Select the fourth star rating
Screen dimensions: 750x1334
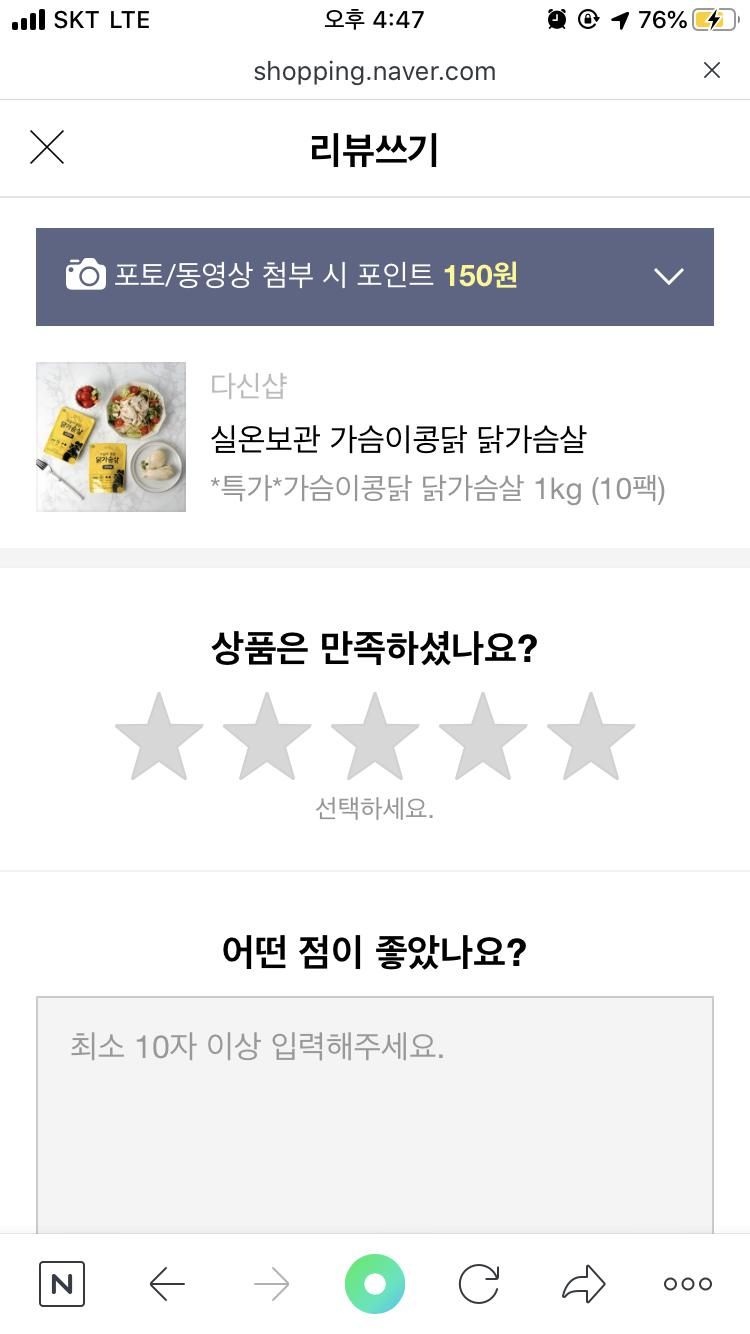[483, 737]
